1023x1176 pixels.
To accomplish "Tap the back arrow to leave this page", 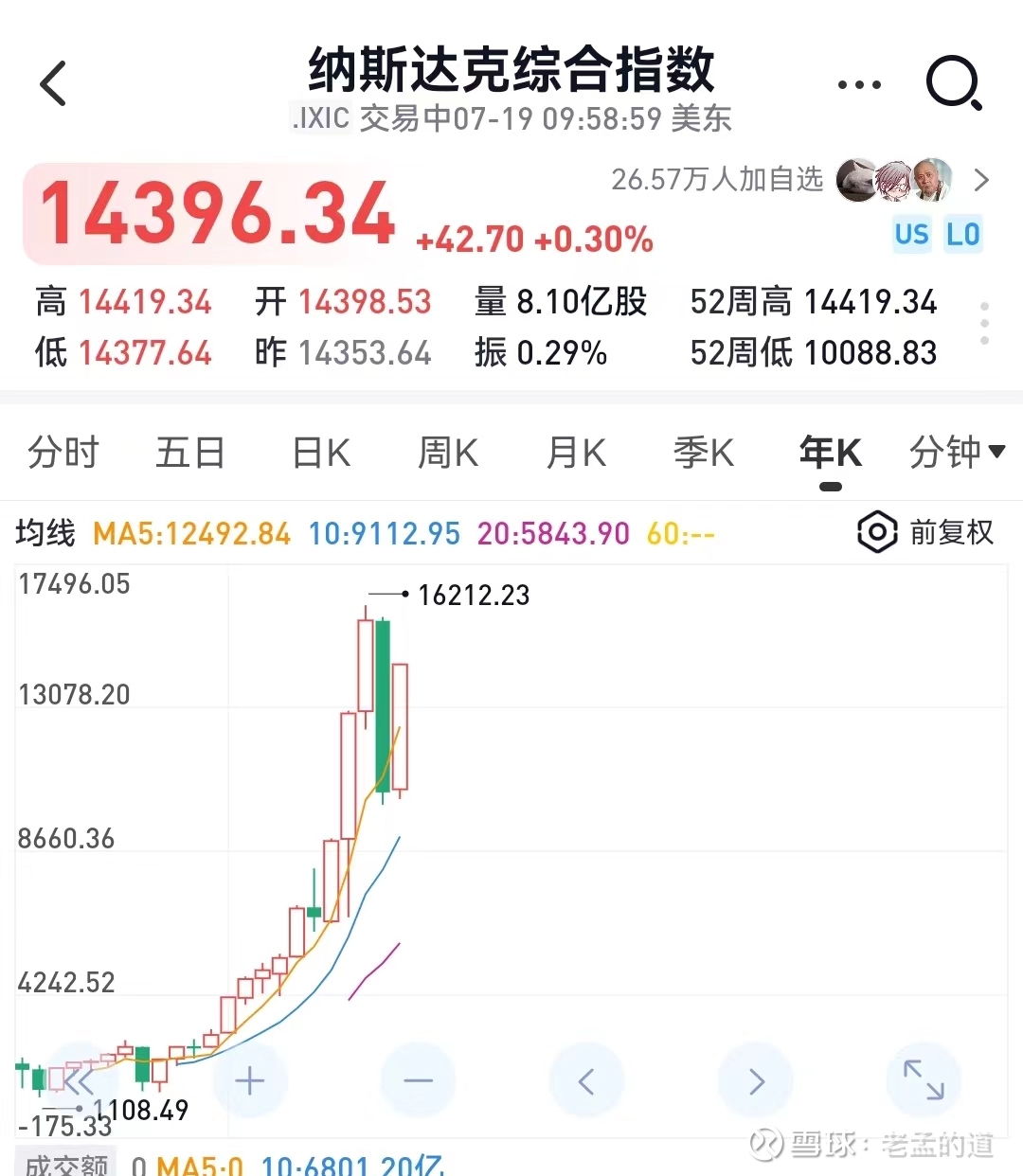I will [x=52, y=83].
